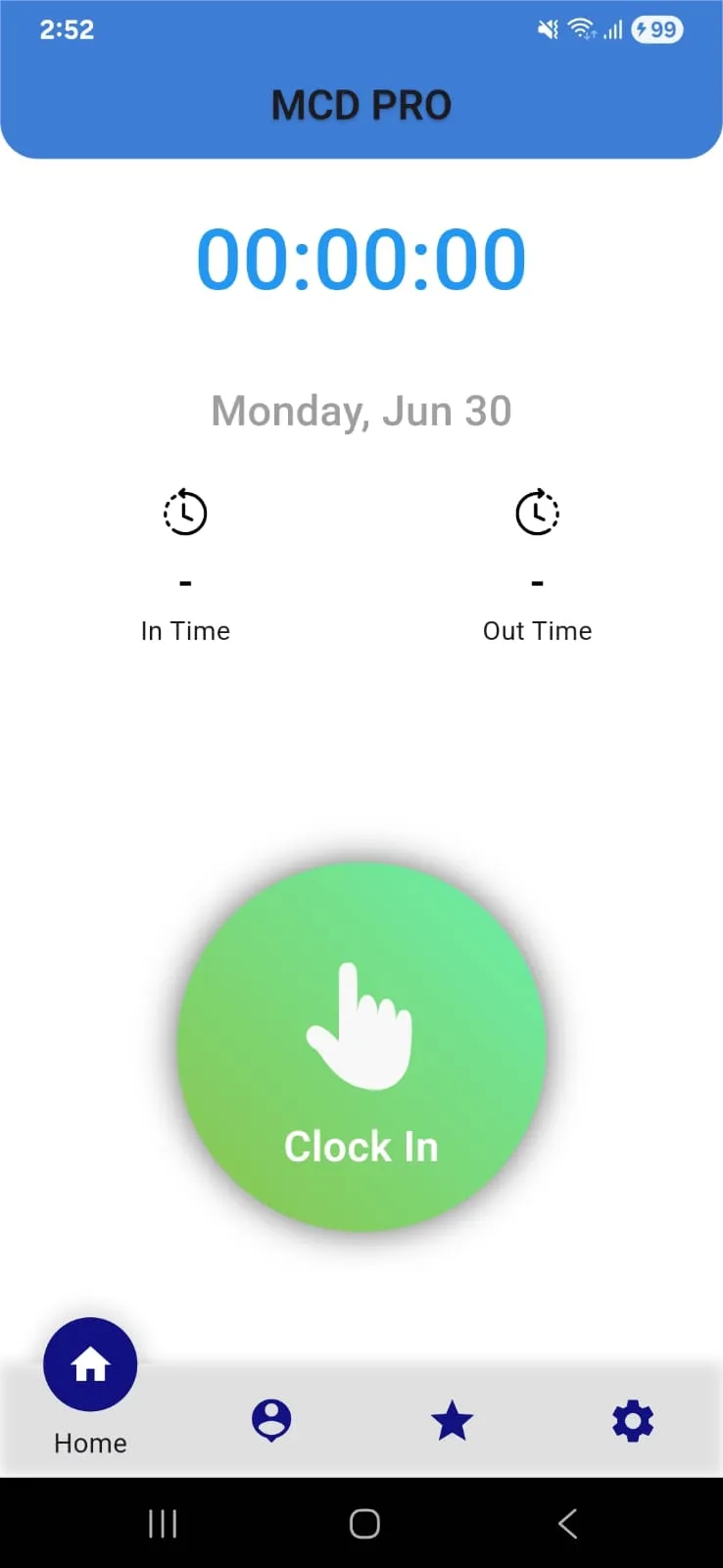The height and width of the screenshot is (1568, 723).
Task: Go back using the system back button
Action: tap(567, 1524)
